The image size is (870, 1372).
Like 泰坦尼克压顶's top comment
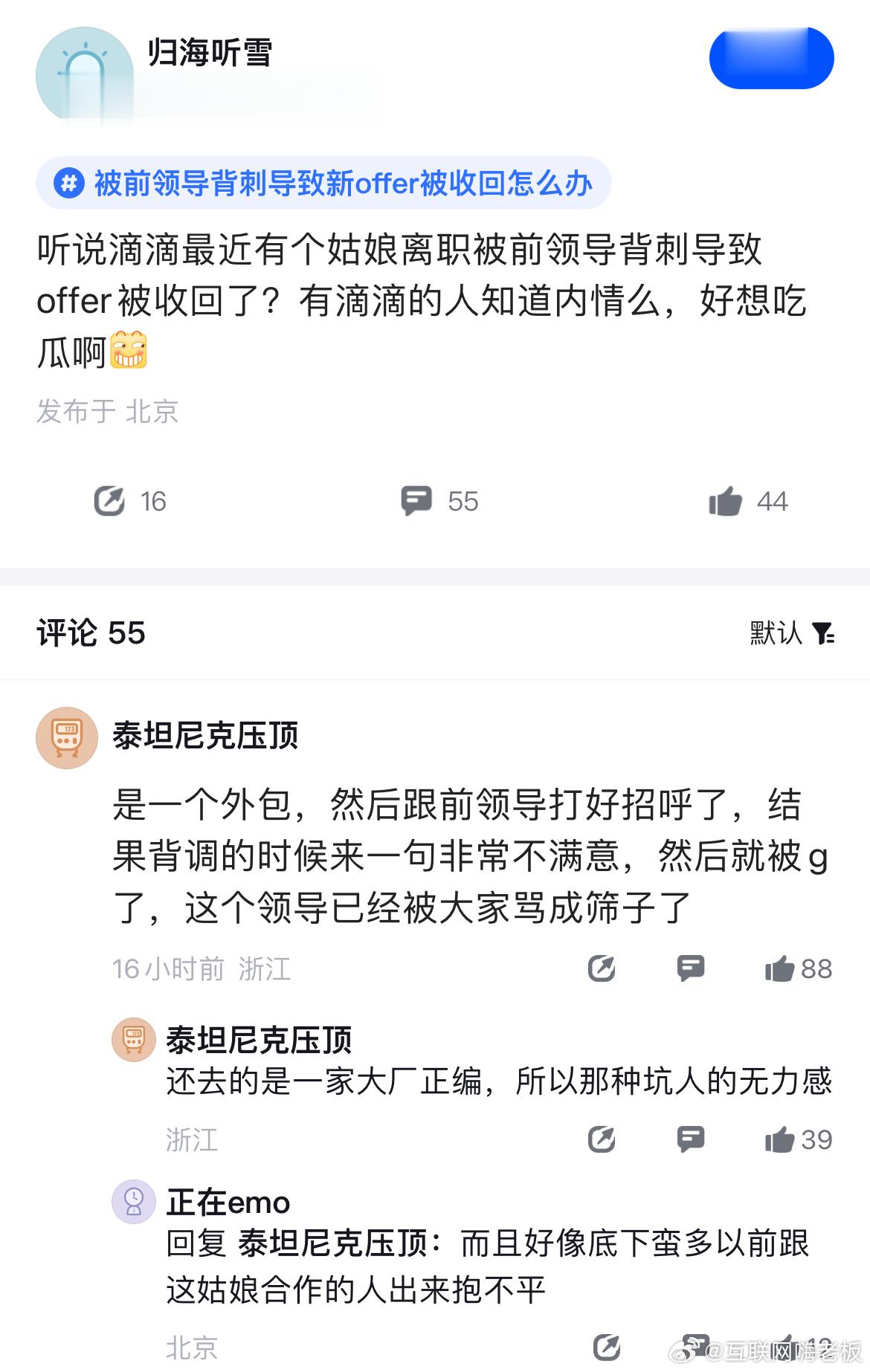(784, 968)
